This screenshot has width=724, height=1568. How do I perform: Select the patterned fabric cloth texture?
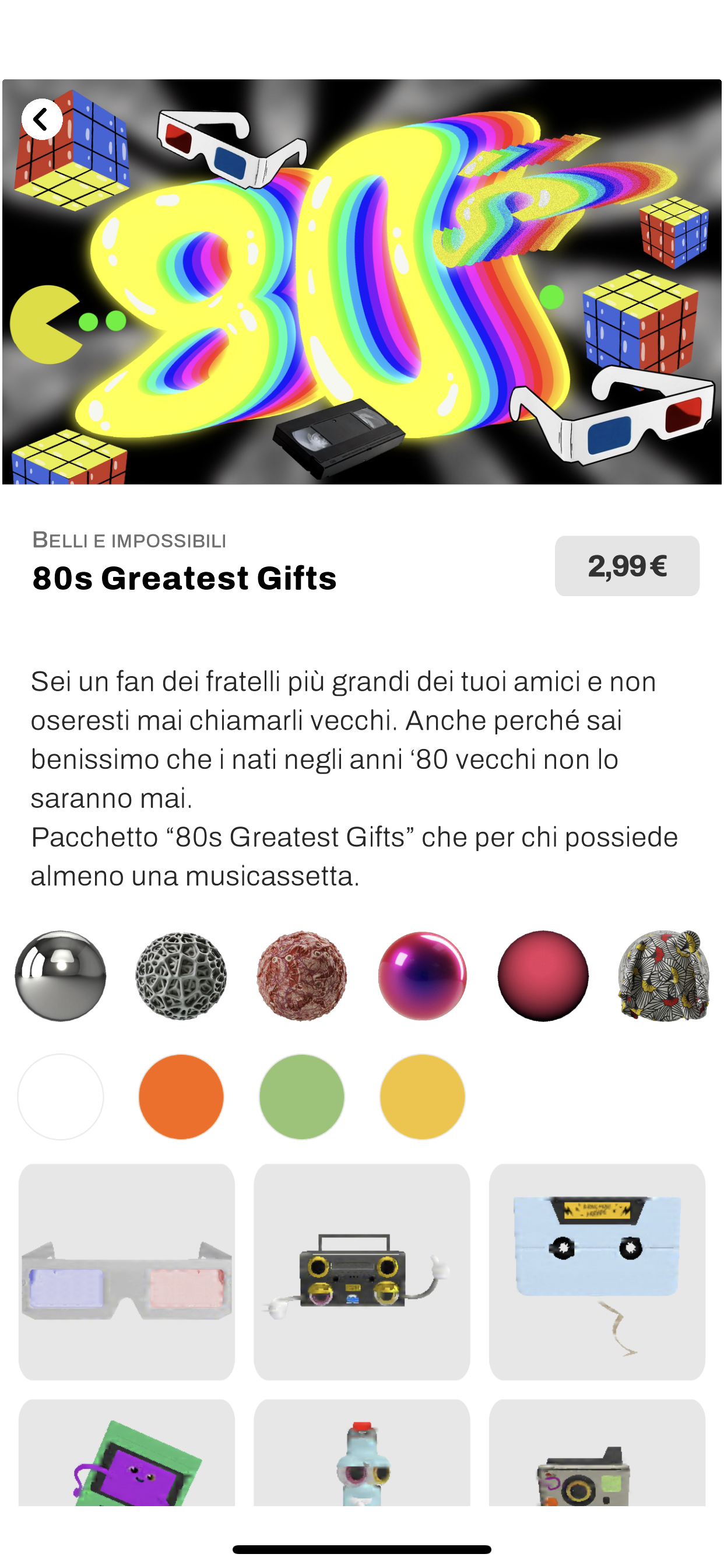[663, 976]
